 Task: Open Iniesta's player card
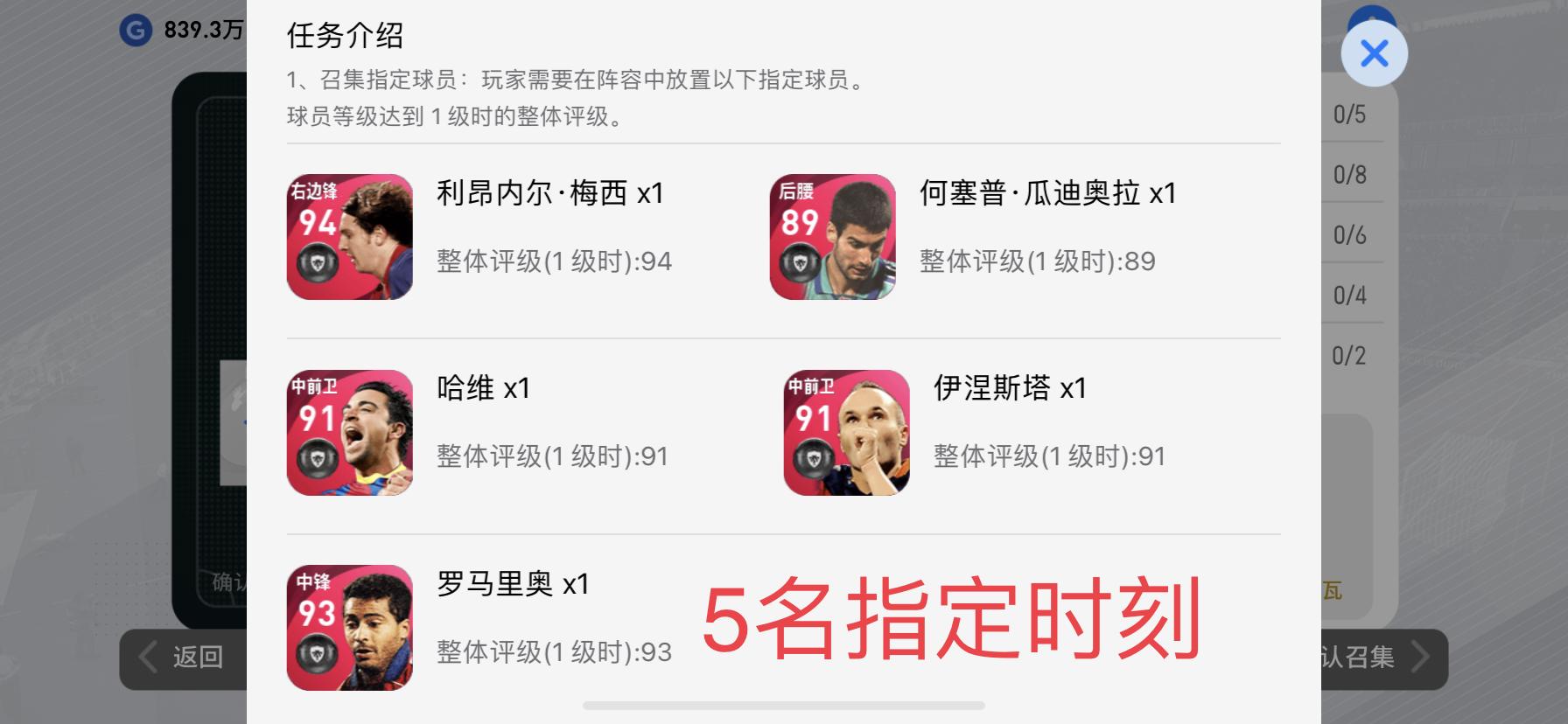point(846,433)
